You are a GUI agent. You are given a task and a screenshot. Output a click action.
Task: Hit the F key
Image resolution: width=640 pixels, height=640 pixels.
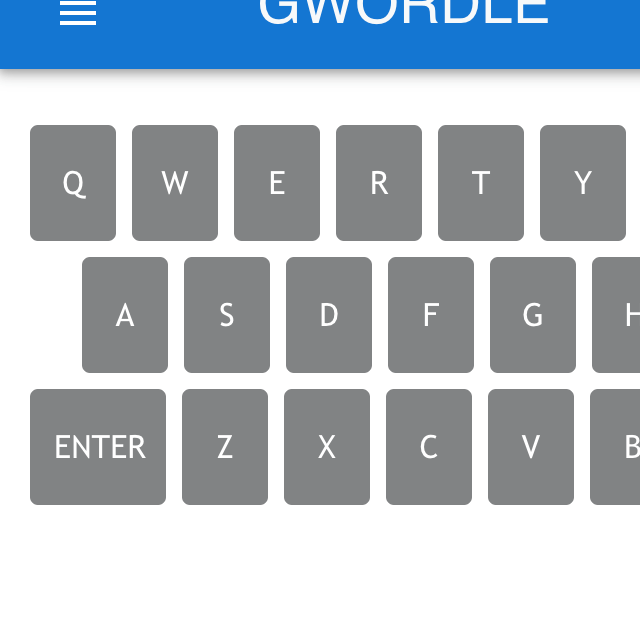point(431,315)
